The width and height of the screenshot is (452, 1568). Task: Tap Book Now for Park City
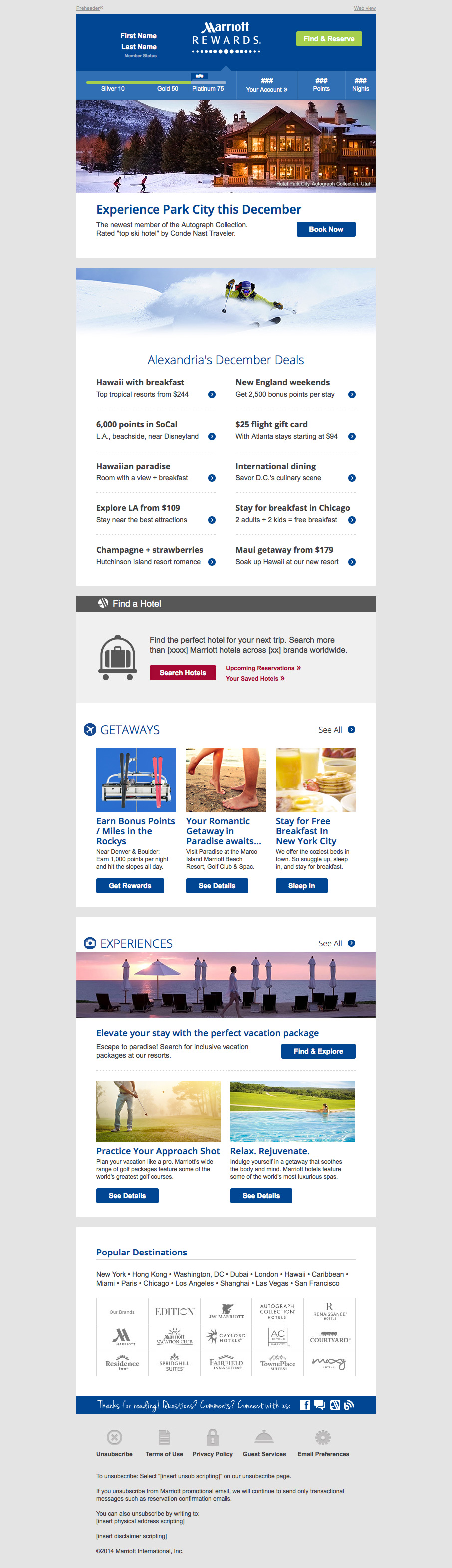(326, 229)
